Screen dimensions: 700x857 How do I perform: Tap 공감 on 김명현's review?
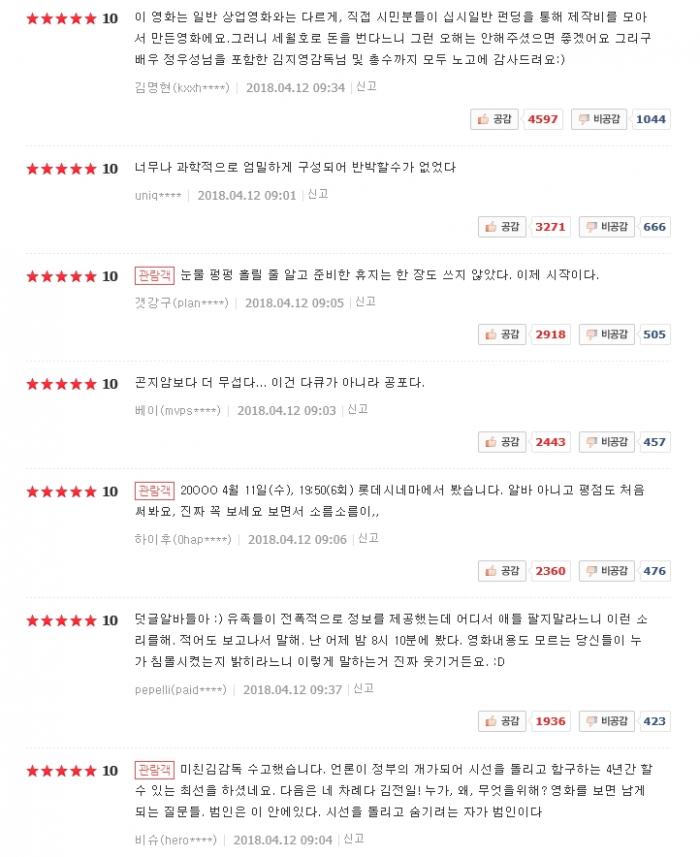click(495, 119)
